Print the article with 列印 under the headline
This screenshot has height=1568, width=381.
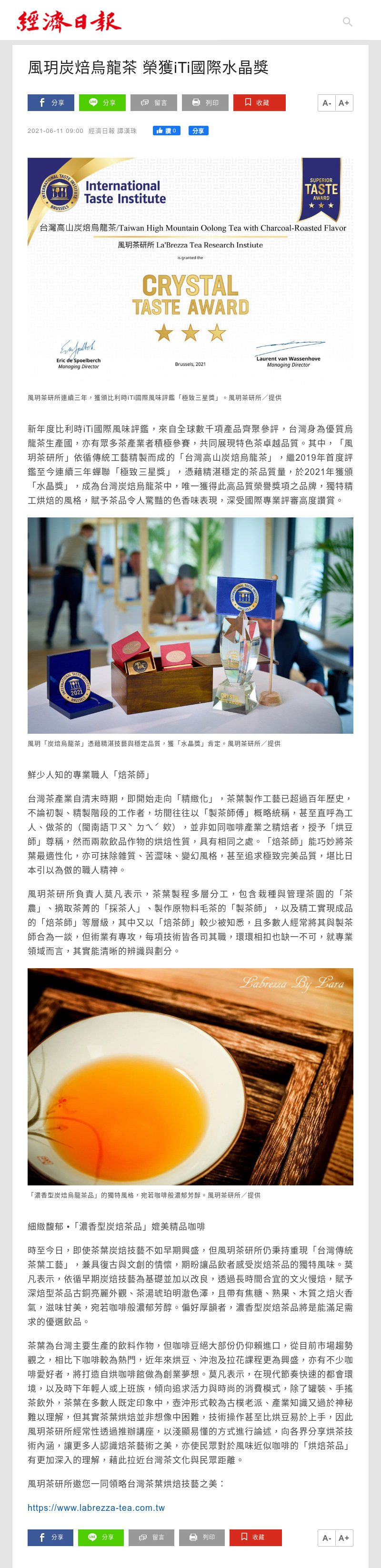[x=205, y=103]
